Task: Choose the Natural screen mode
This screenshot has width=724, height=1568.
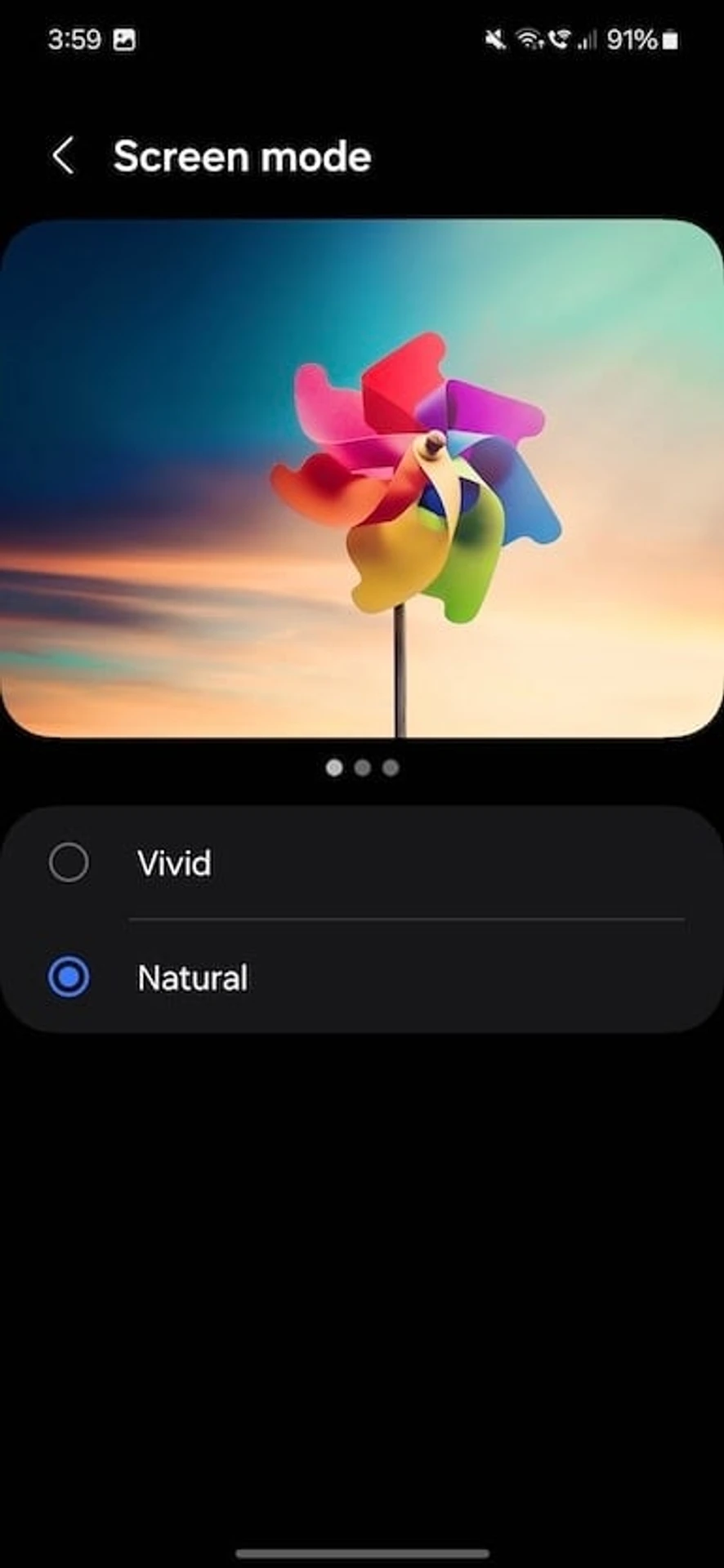Action: 69,978
